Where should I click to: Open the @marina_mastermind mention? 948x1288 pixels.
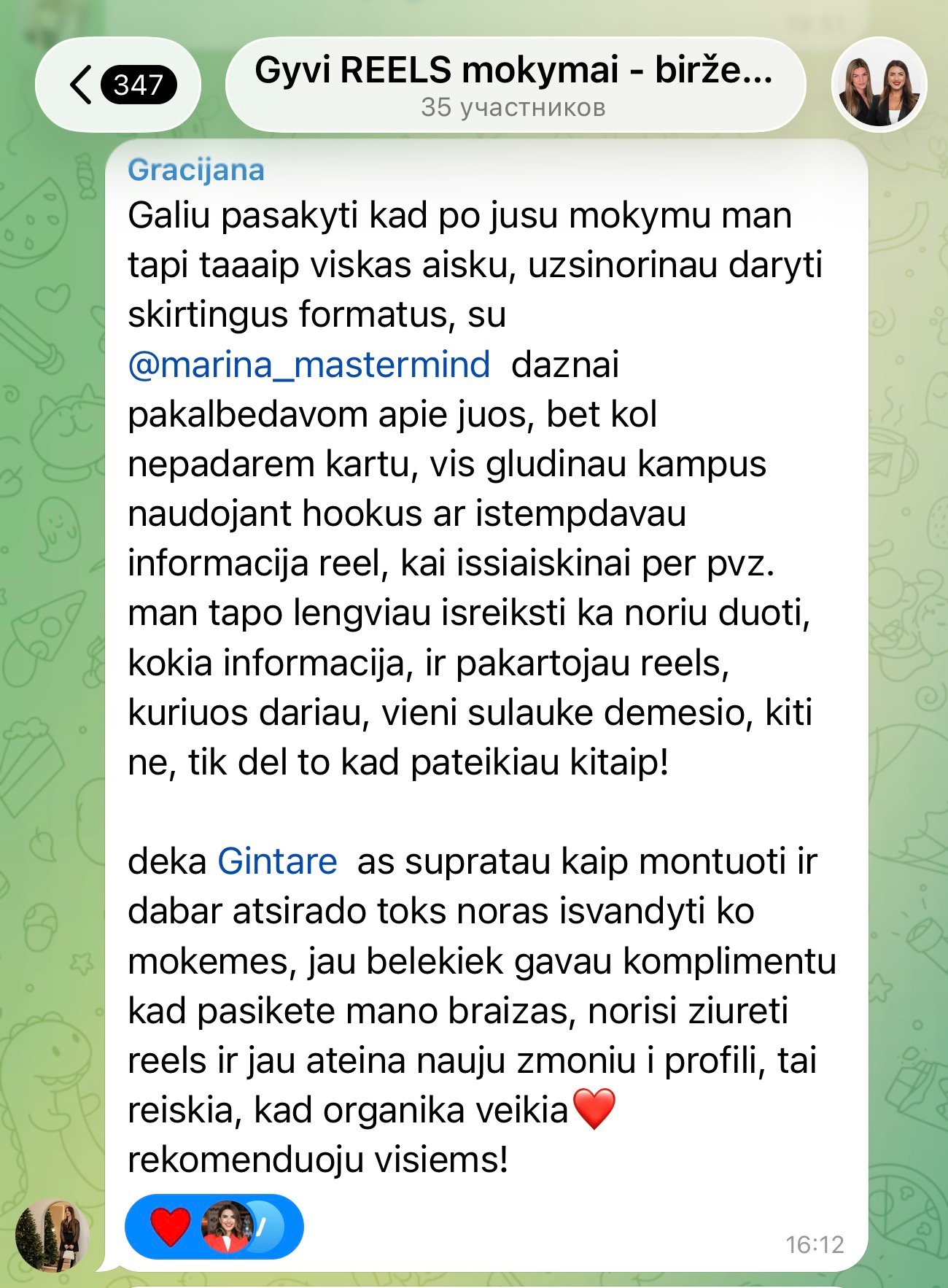point(309,364)
